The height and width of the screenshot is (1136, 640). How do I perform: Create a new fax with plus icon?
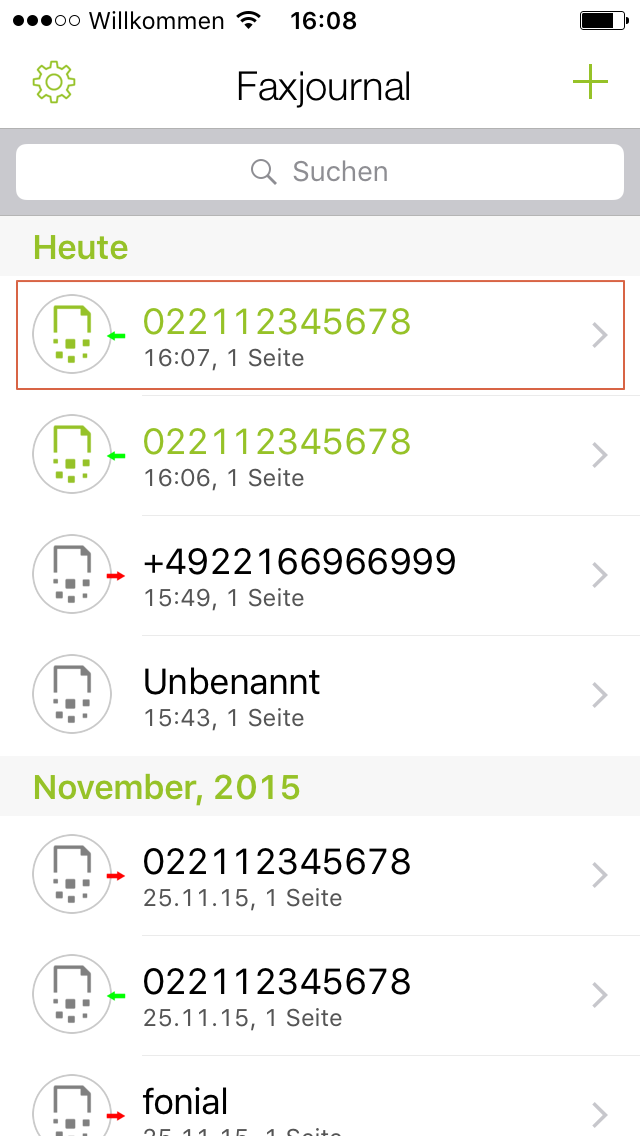(x=590, y=83)
